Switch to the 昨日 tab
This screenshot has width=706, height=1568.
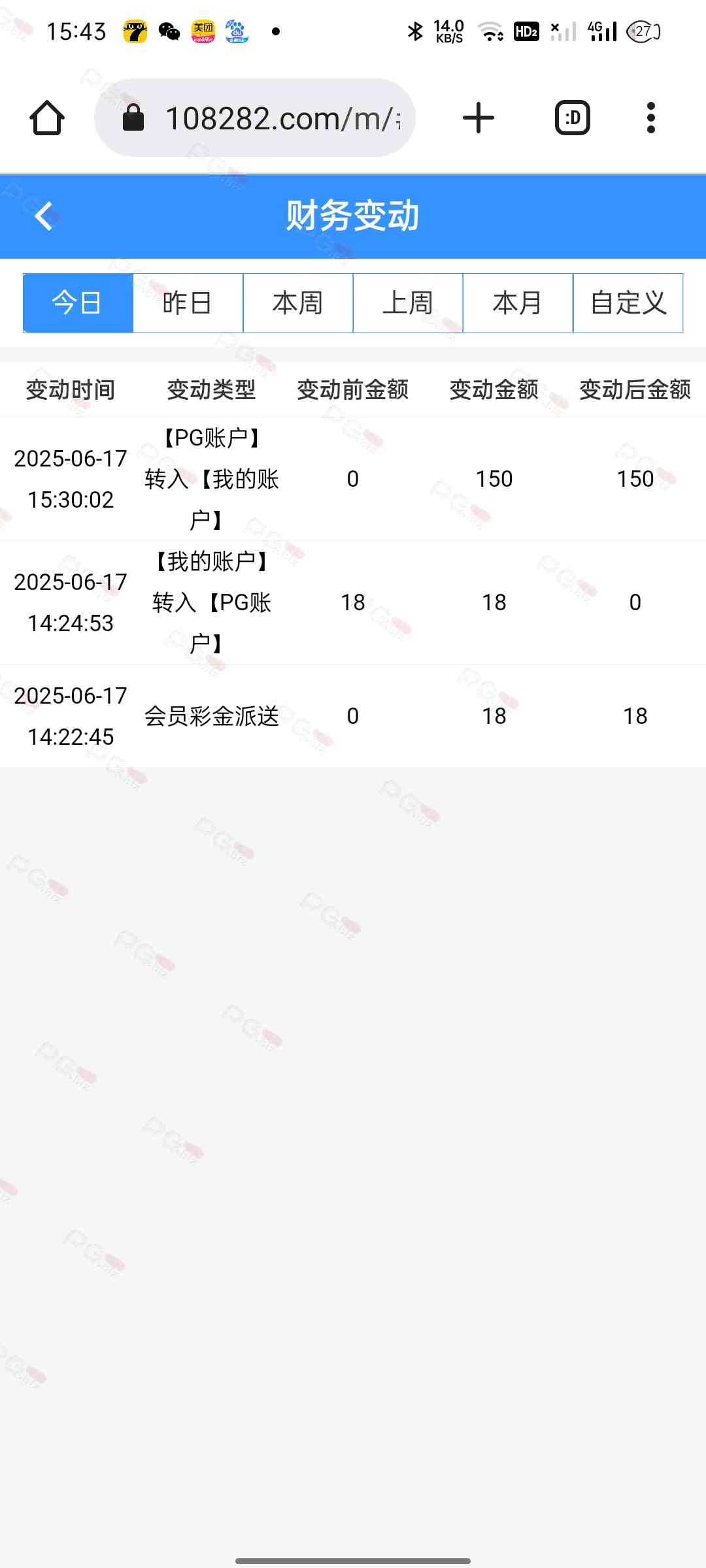tap(188, 303)
